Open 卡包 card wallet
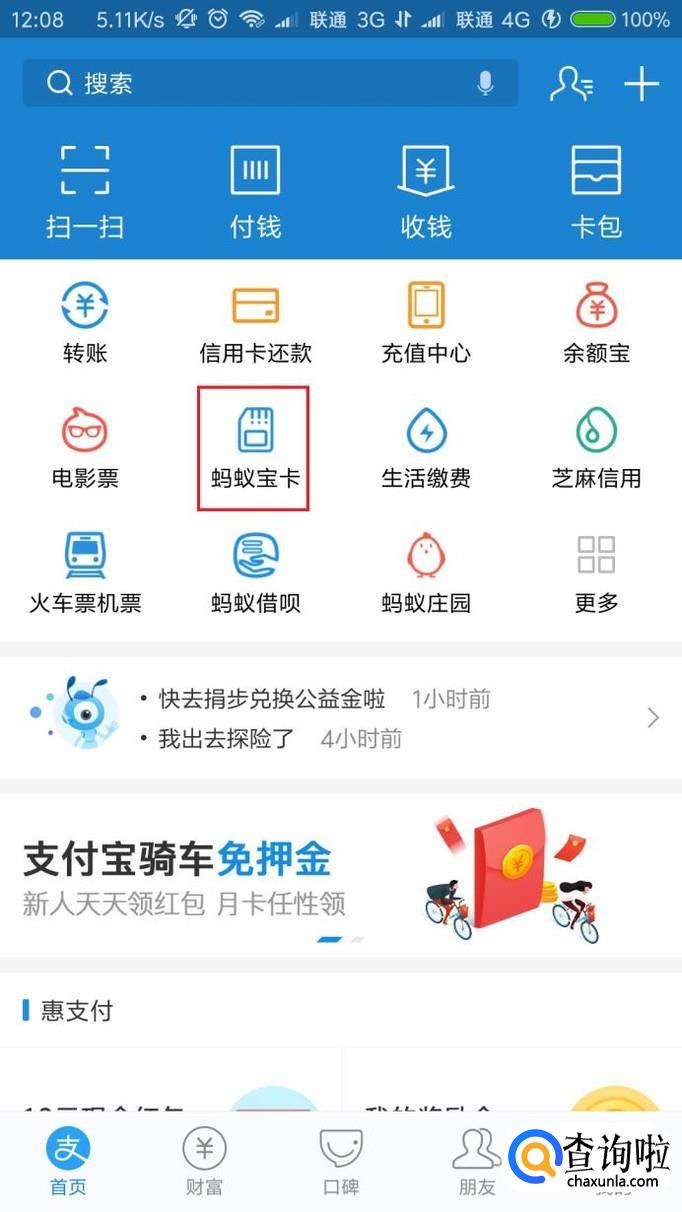The image size is (682, 1212). 596,192
